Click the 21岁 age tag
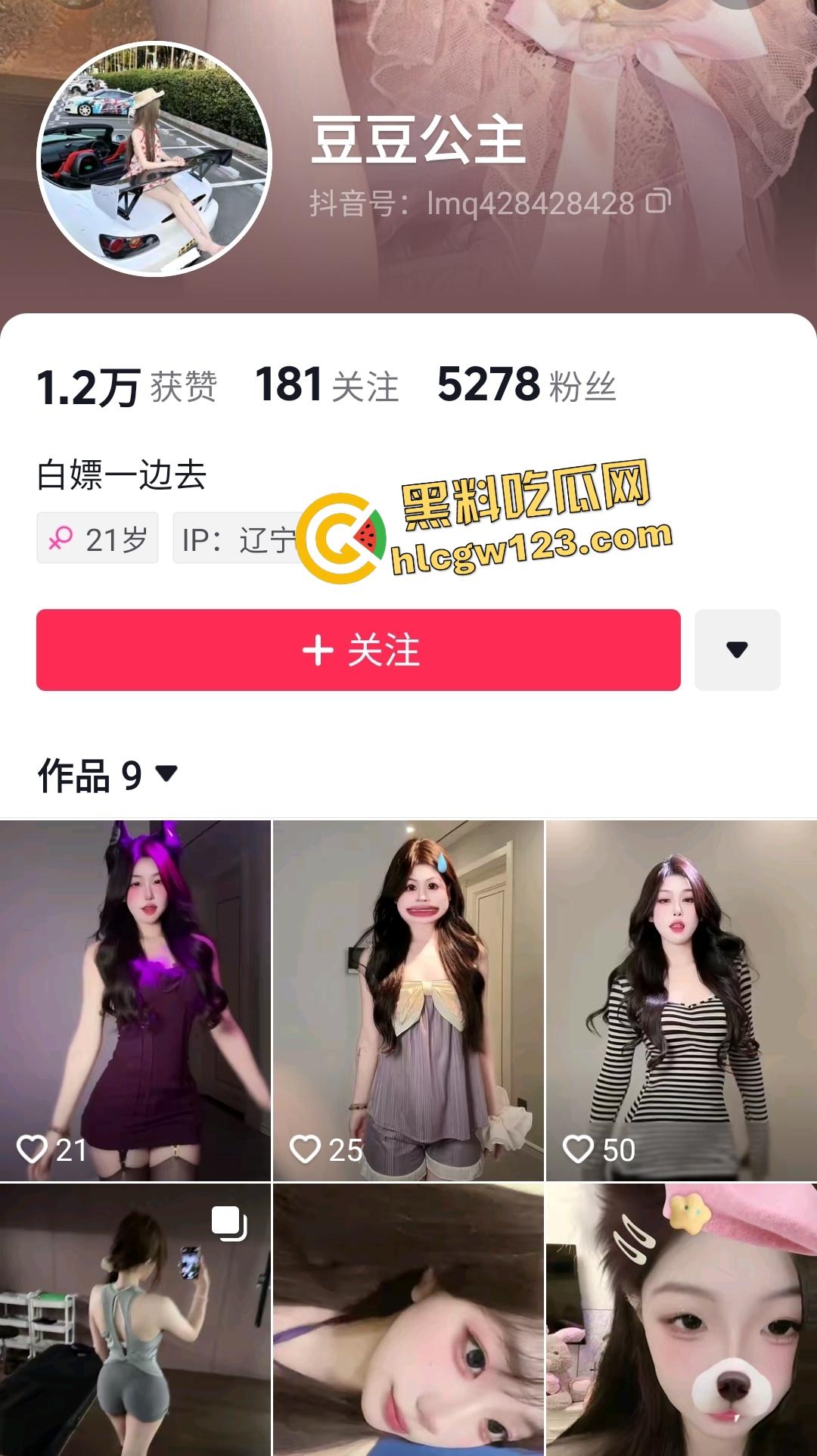 coord(97,538)
